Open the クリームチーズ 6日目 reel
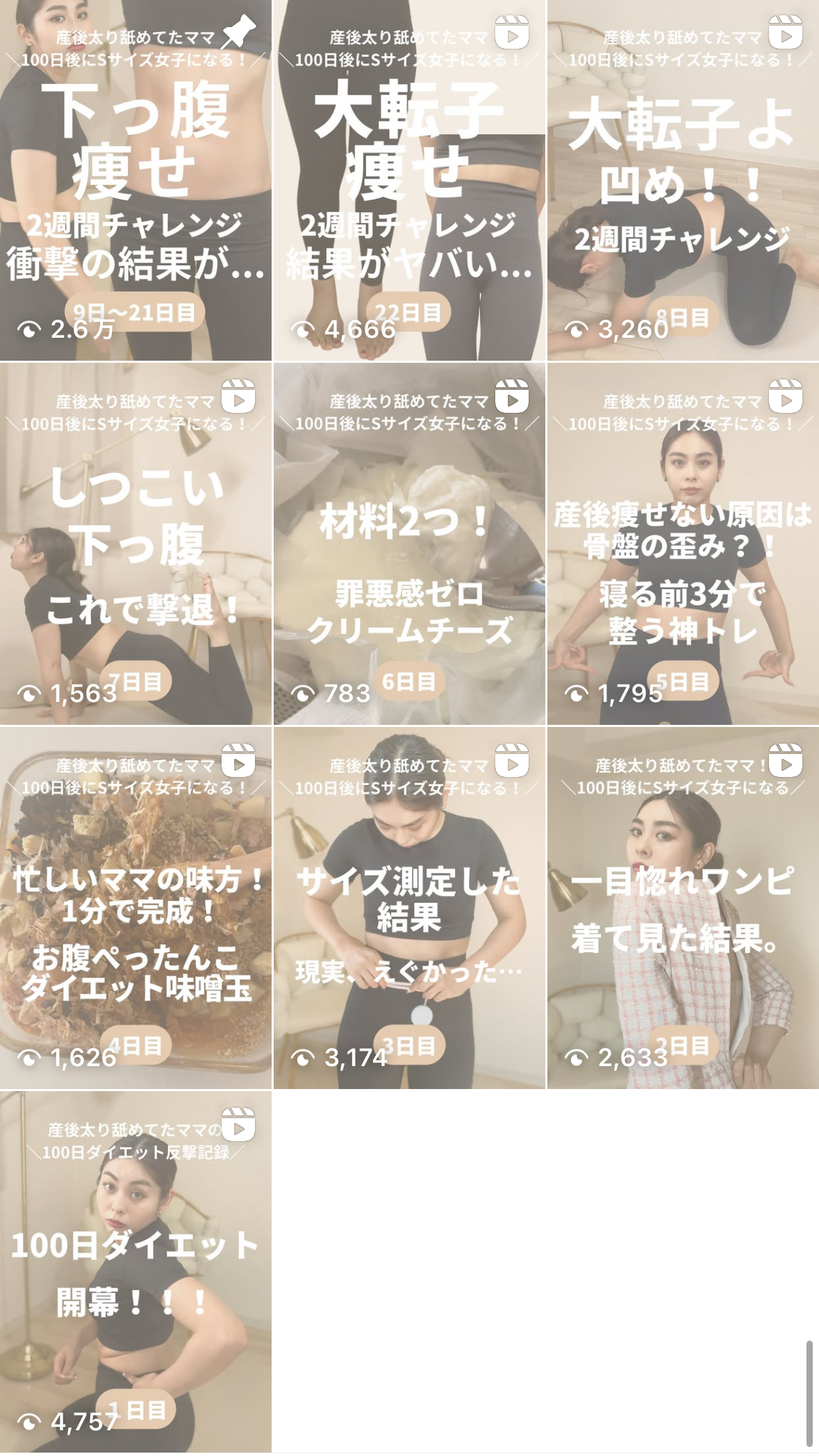The width and height of the screenshot is (819, 1456). pyautogui.click(x=409, y=544)
